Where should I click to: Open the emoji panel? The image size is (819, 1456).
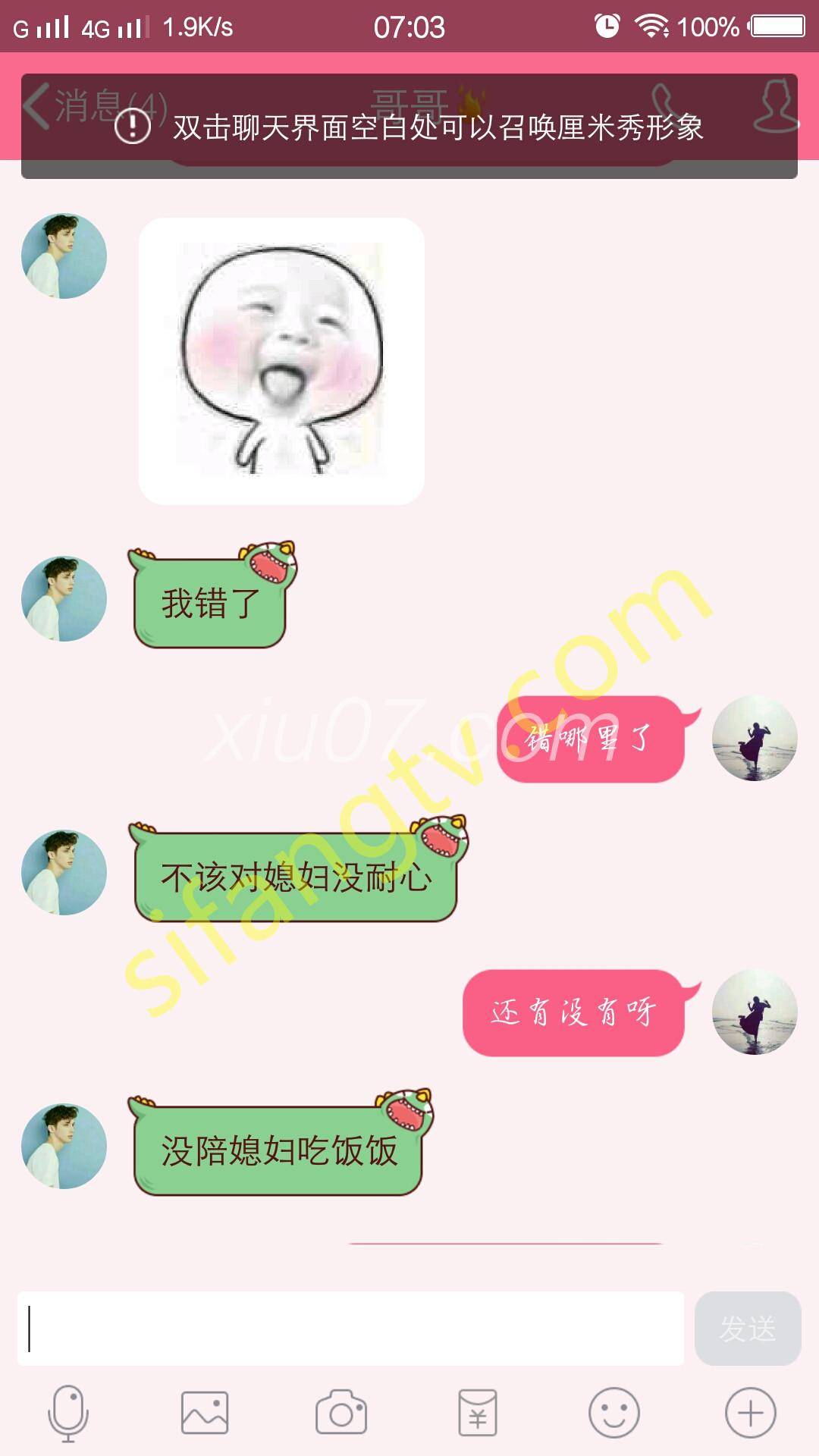(614, 1414)
